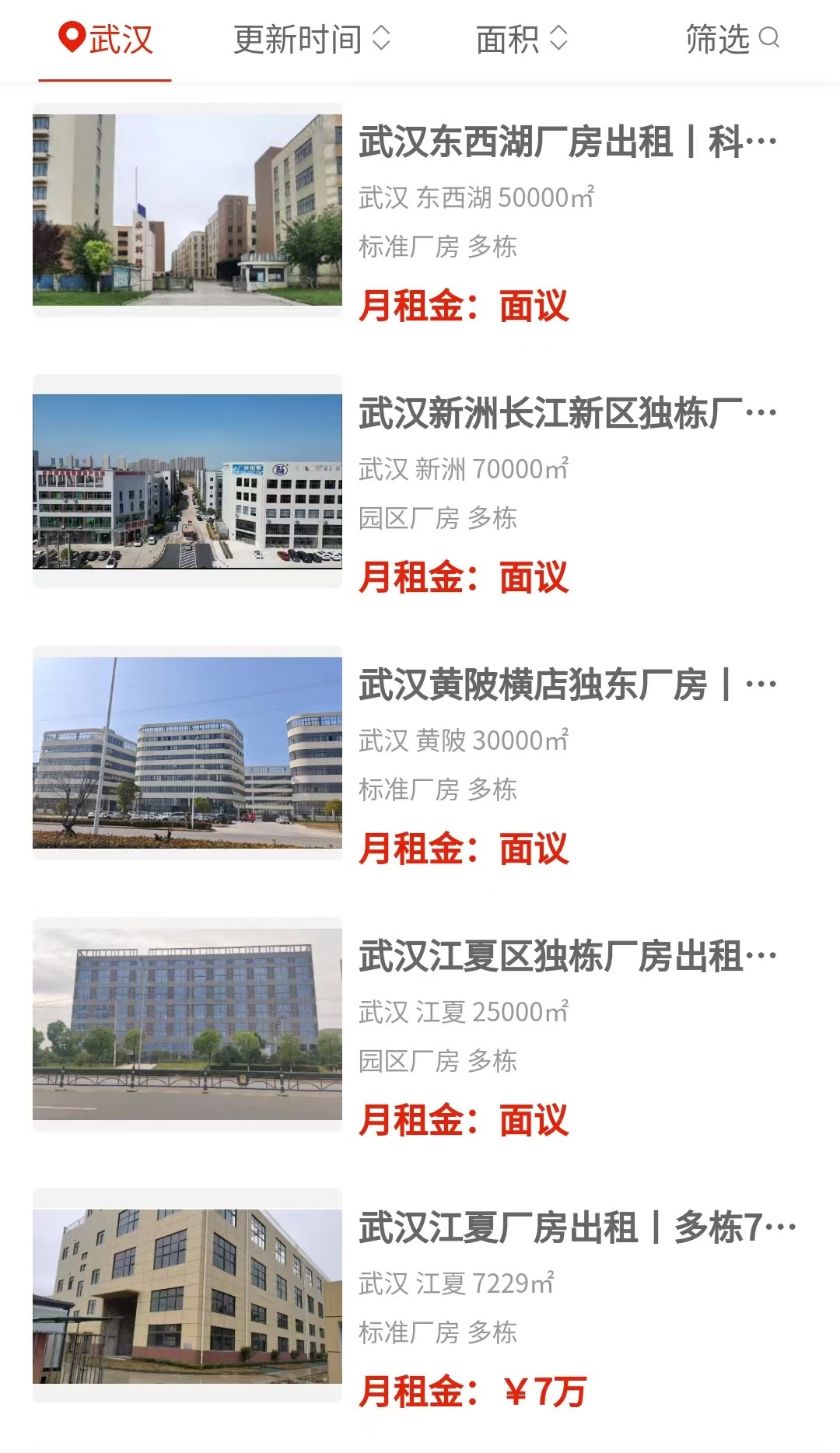Sort listings by 面积
This screenshot has width=840, height=1453.
pyautogui.click(x=521, y=40)
